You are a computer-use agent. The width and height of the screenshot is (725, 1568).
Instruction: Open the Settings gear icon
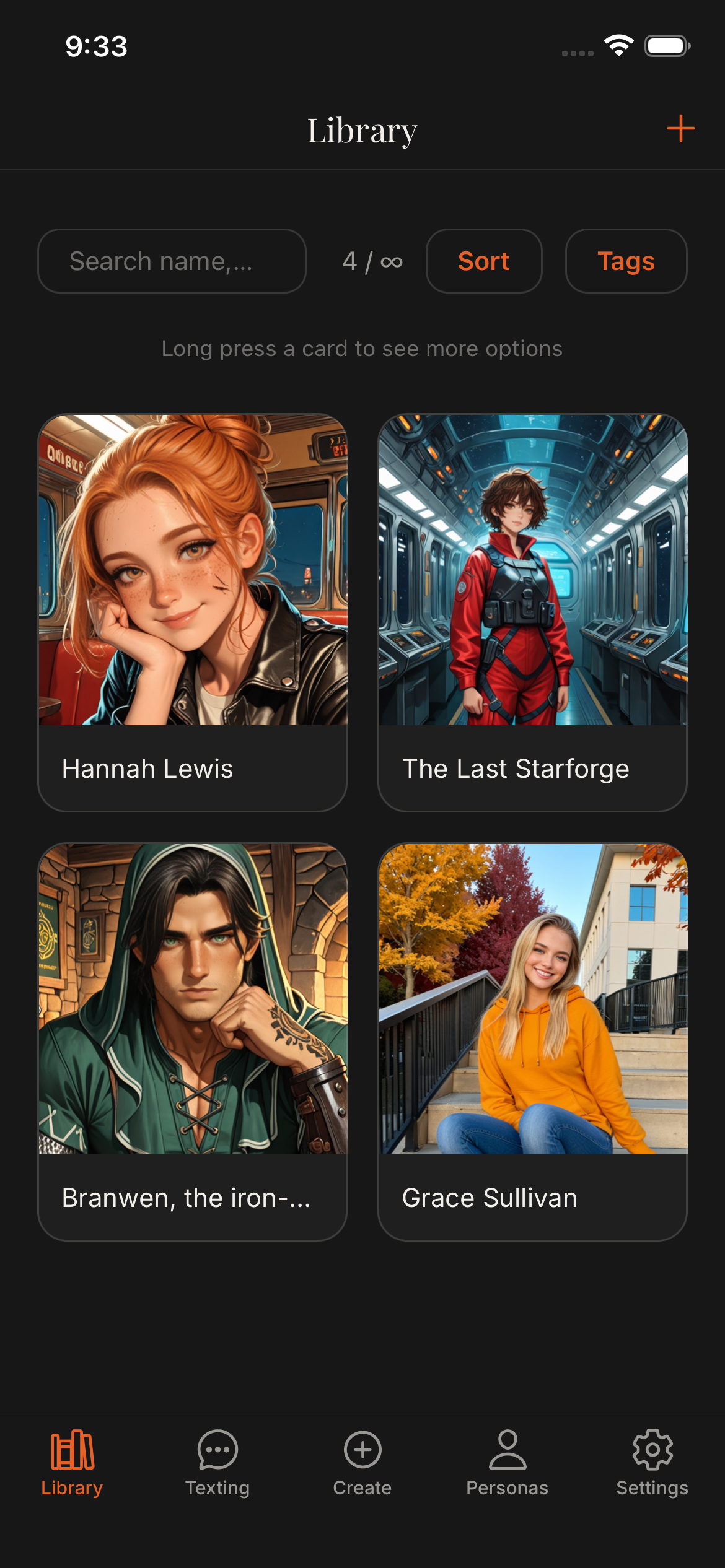[x=652, y=1450]
